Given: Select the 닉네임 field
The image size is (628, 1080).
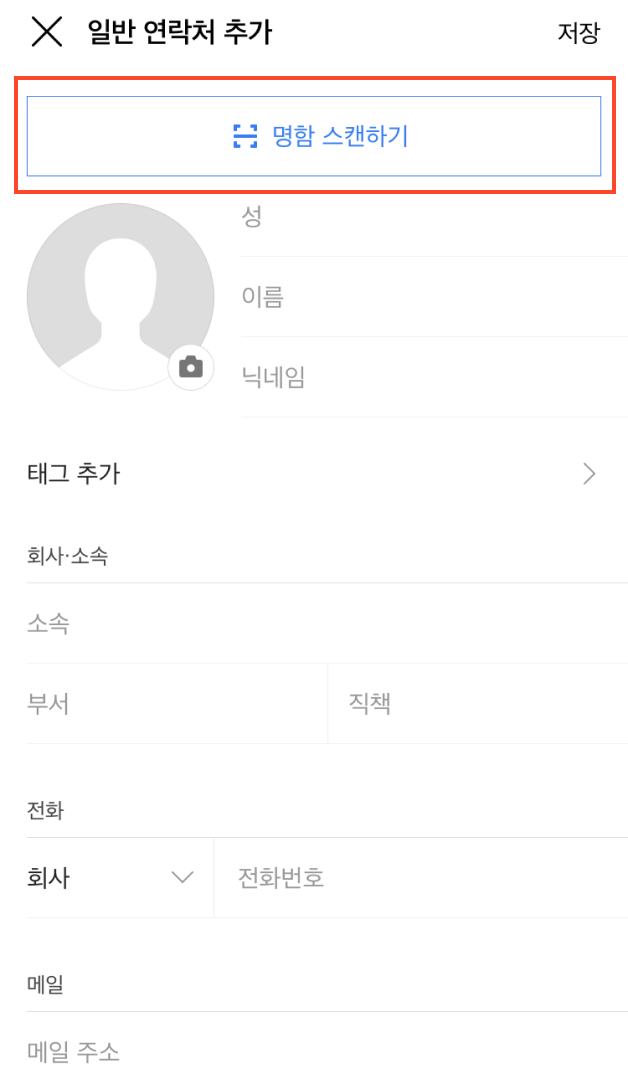Looking at the screenshot, I should pos(420,377).
